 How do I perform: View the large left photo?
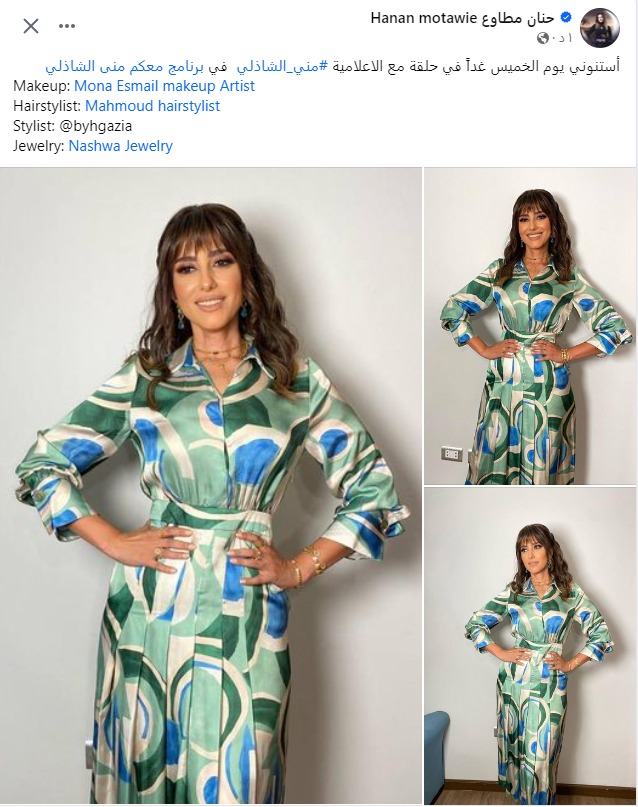point(211,485)
